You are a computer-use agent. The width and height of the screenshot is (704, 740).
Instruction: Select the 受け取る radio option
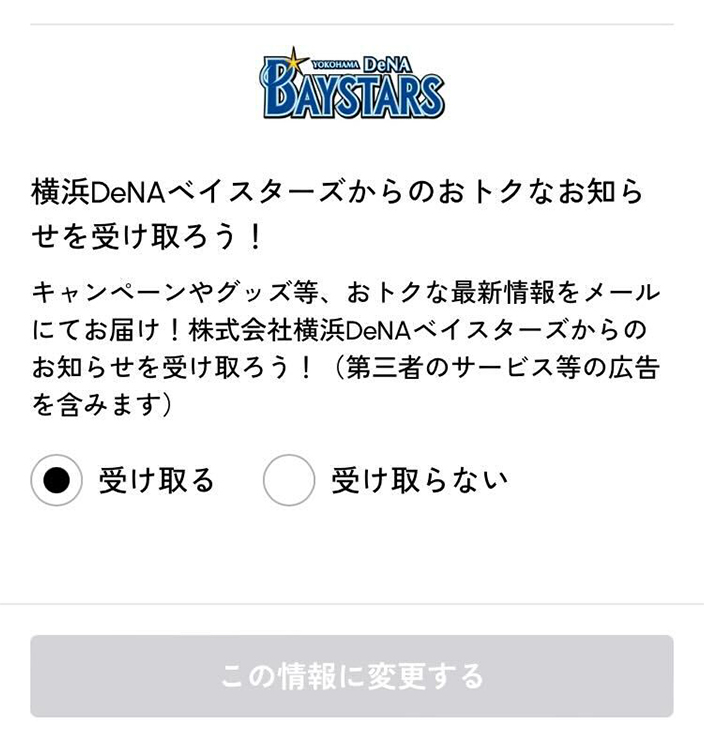click(57, 481)
